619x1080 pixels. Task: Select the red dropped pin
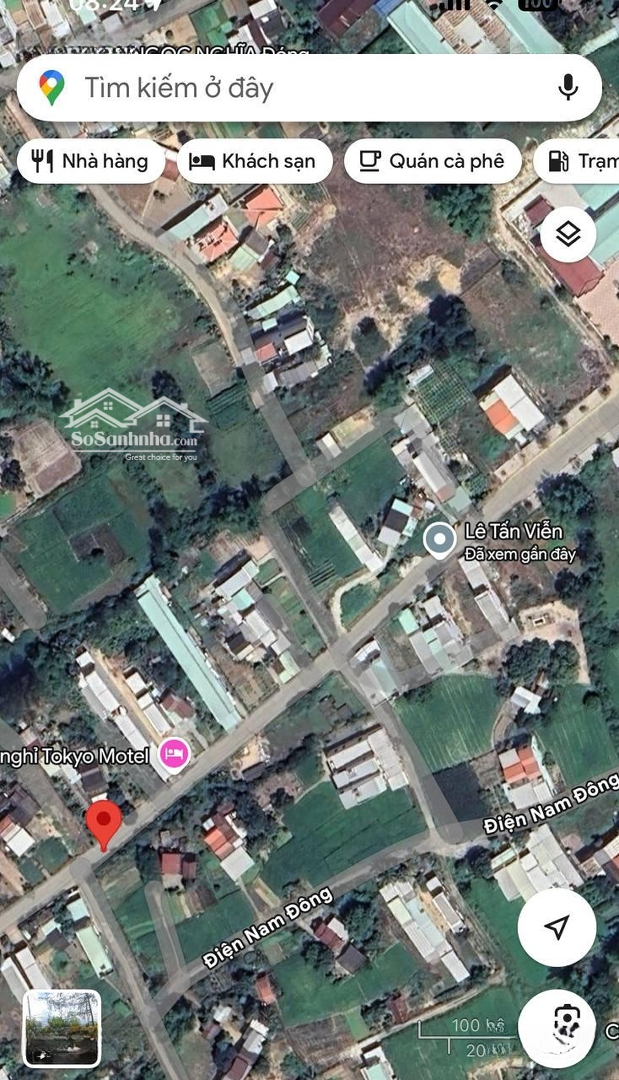tap(104, 824)
